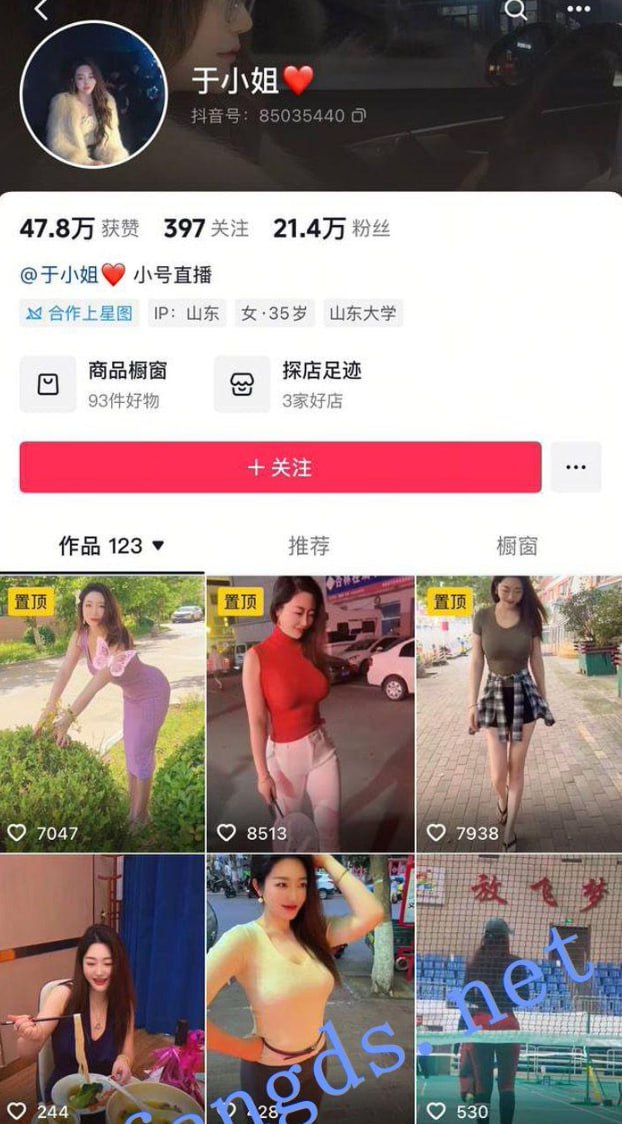Switch to the 橱窗 tab
This screenshot has width=622, height=1124.
click(x=517, y=546)
